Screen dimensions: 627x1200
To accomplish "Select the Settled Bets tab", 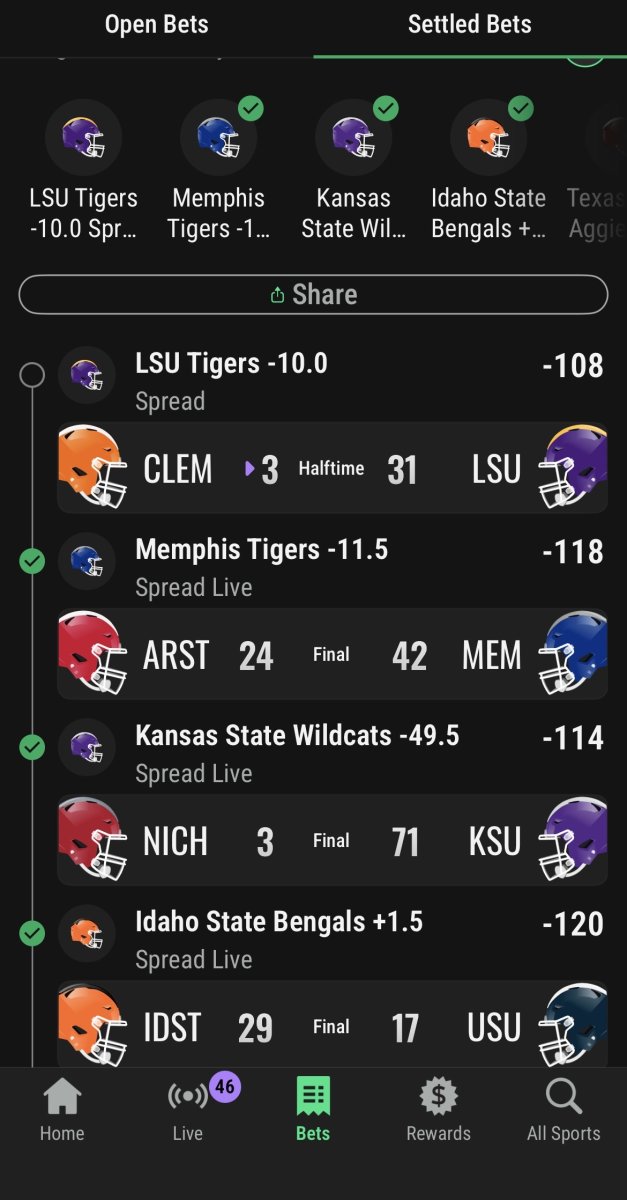I will [470, 25].
